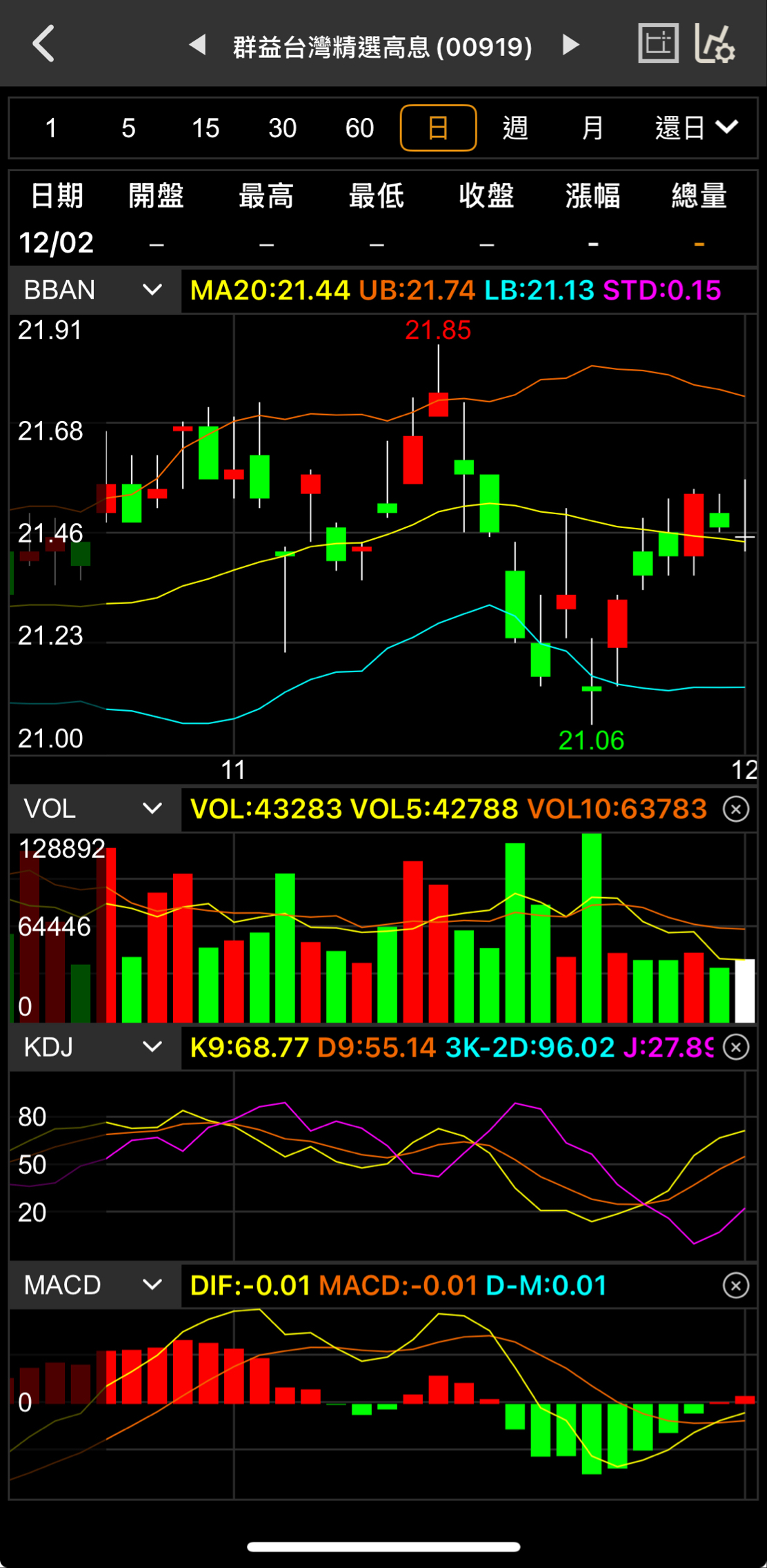Select the 60-minute timeframe
The height and width of the screenshot is (1568, 767).
[359, 128]
